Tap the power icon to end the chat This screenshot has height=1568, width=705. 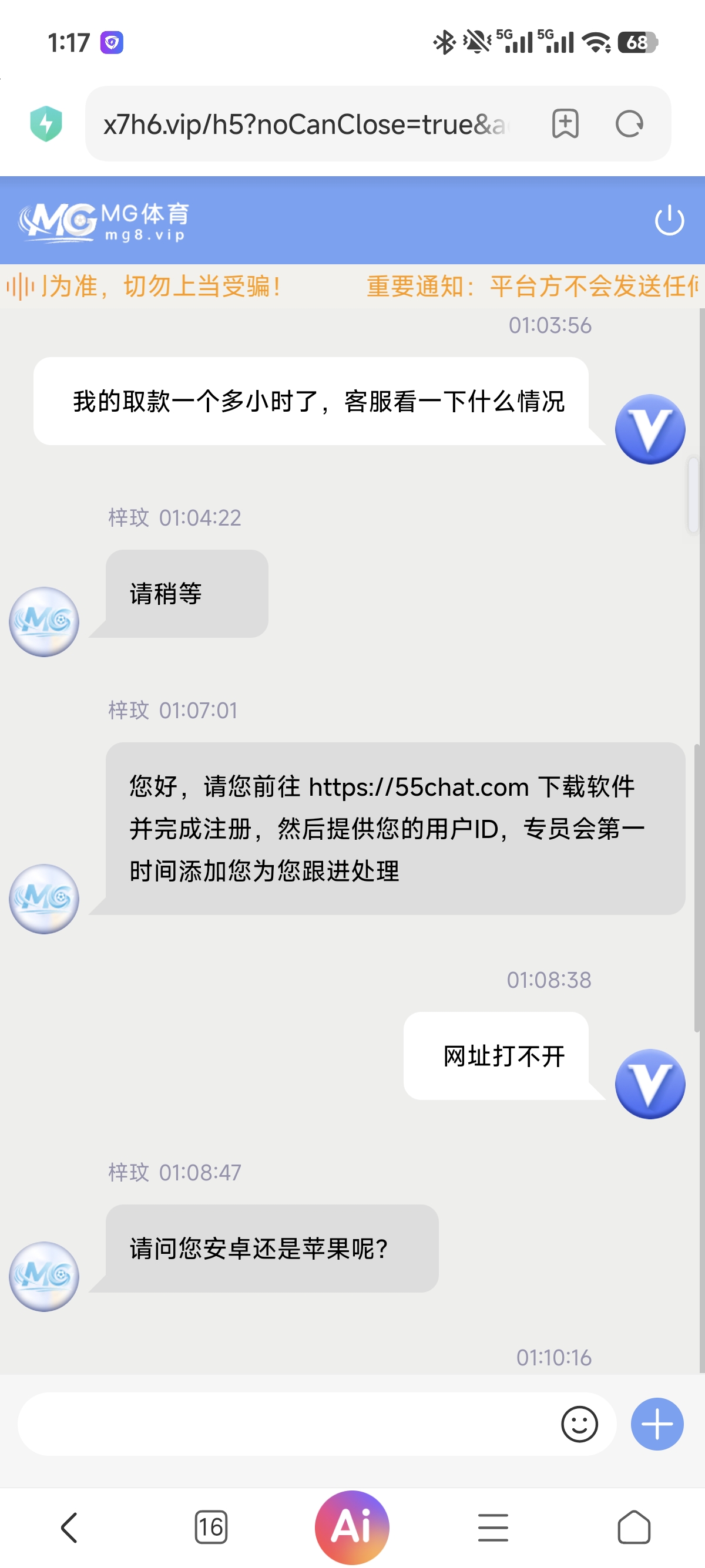(x=669, y=221)
